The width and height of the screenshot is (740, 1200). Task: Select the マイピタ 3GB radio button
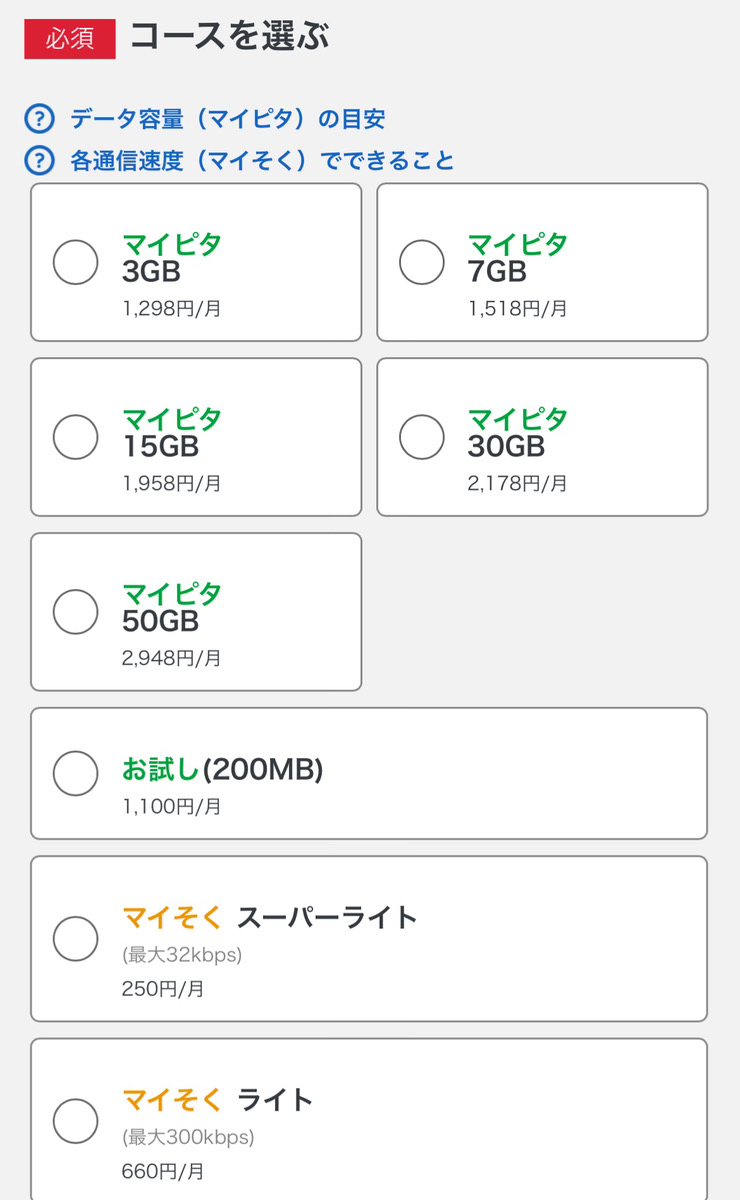click(x=75, y=262)
